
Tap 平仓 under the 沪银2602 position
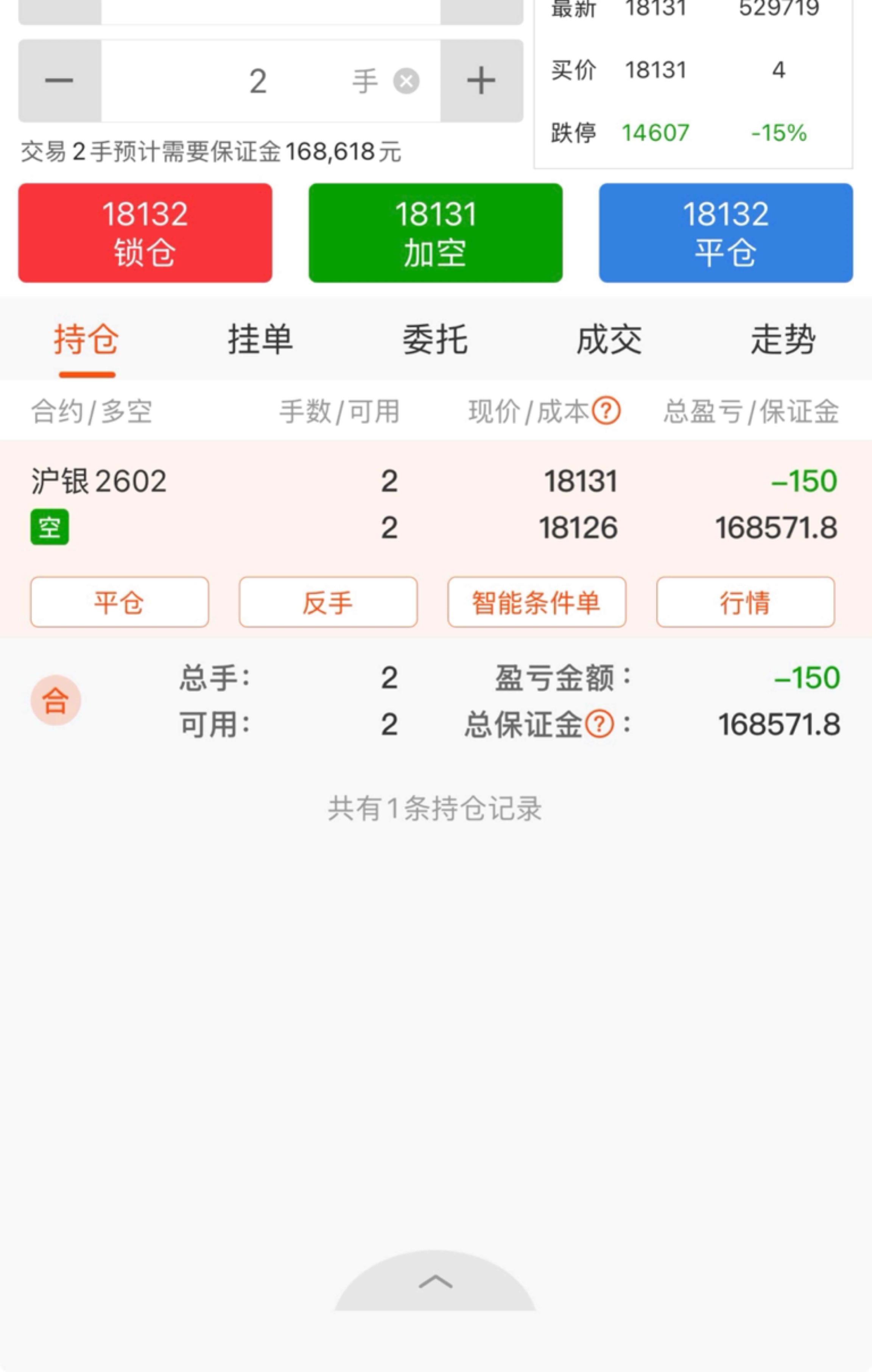click(x=120, y=602)
